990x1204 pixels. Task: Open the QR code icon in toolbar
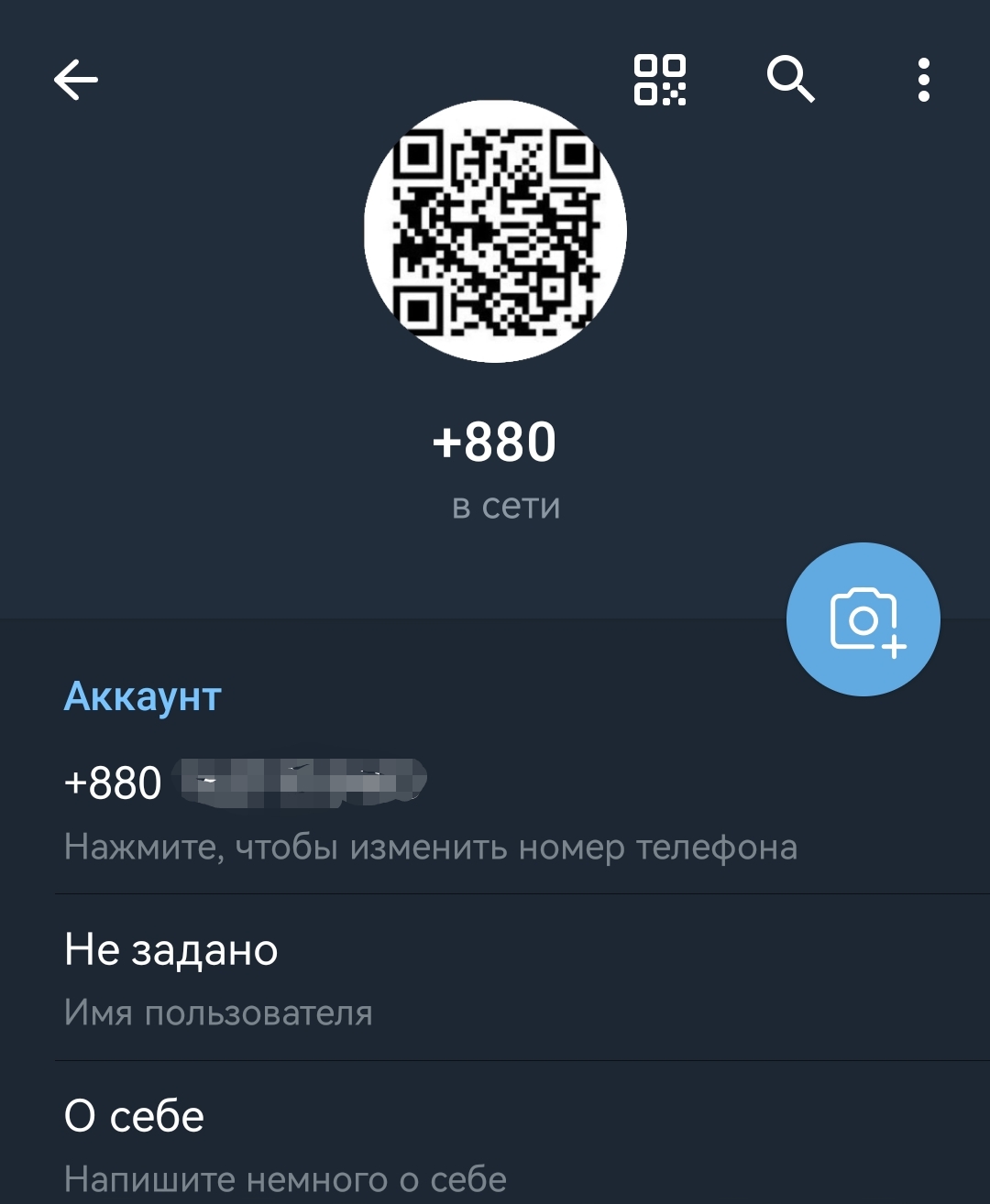point(659,80)
